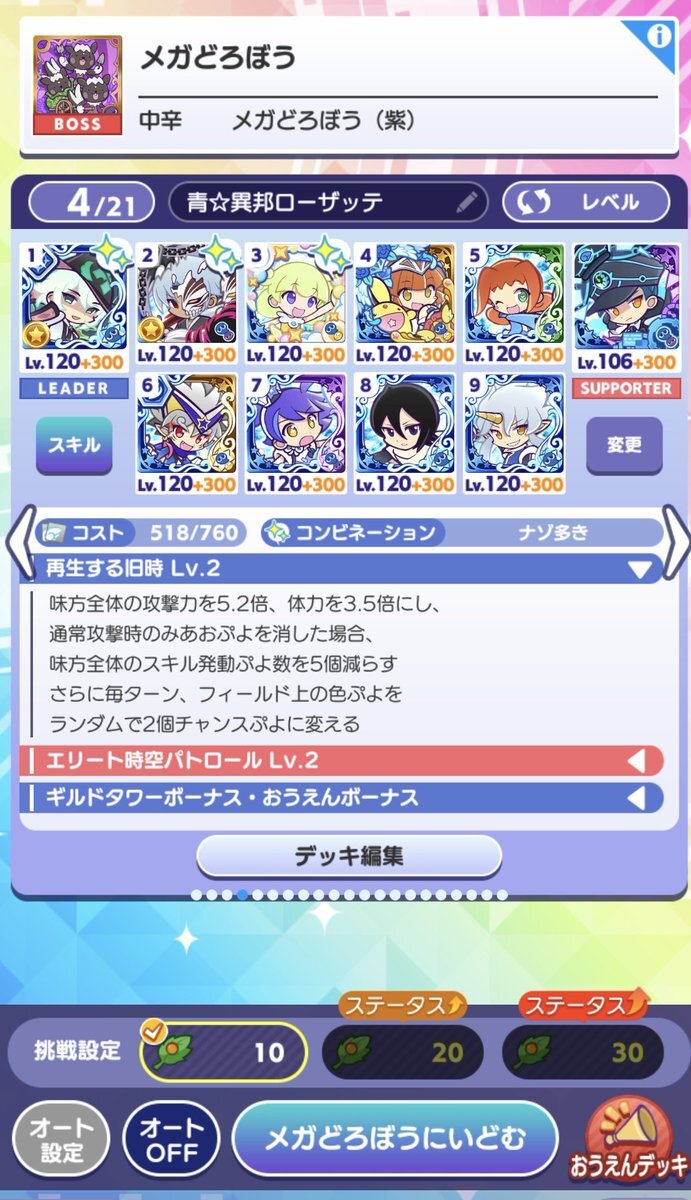Select the 20 challenge setting
Viewport: 691px width, 1200px height.
[x=402, y=1051]
